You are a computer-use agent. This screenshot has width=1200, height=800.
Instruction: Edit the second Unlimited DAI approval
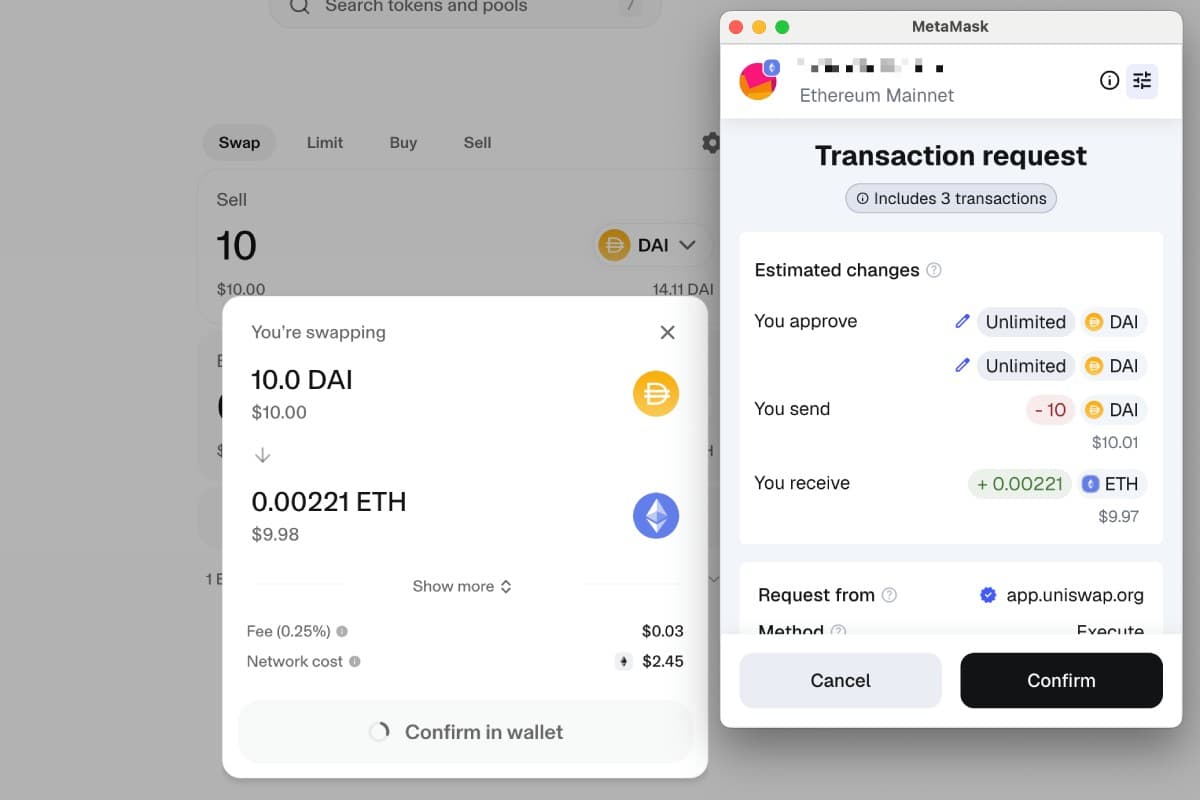click(962, 365)
